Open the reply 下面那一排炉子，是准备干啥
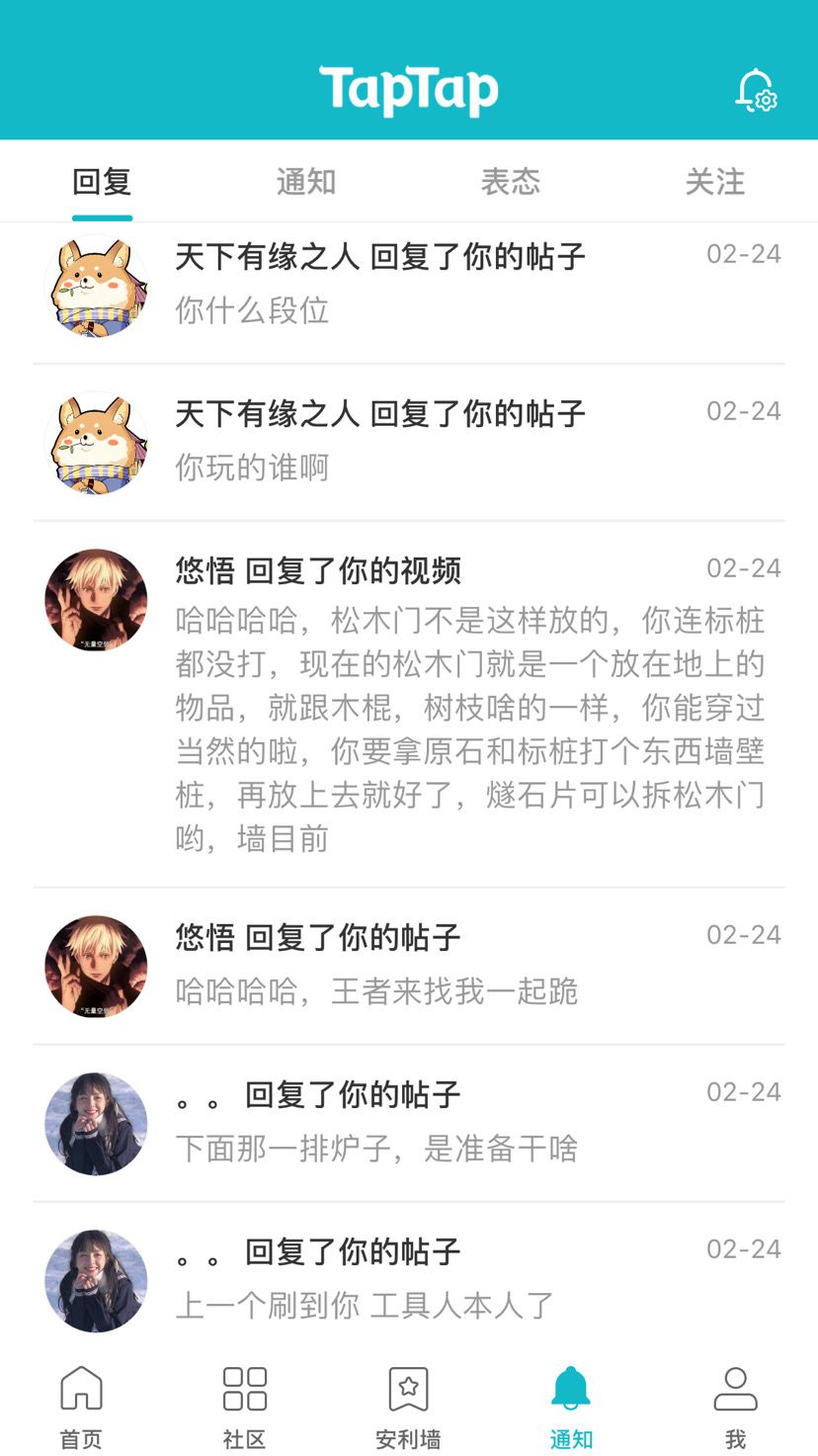Image resolution: width=818 pixels, height=1456 pixels. tap(409, 1123)
